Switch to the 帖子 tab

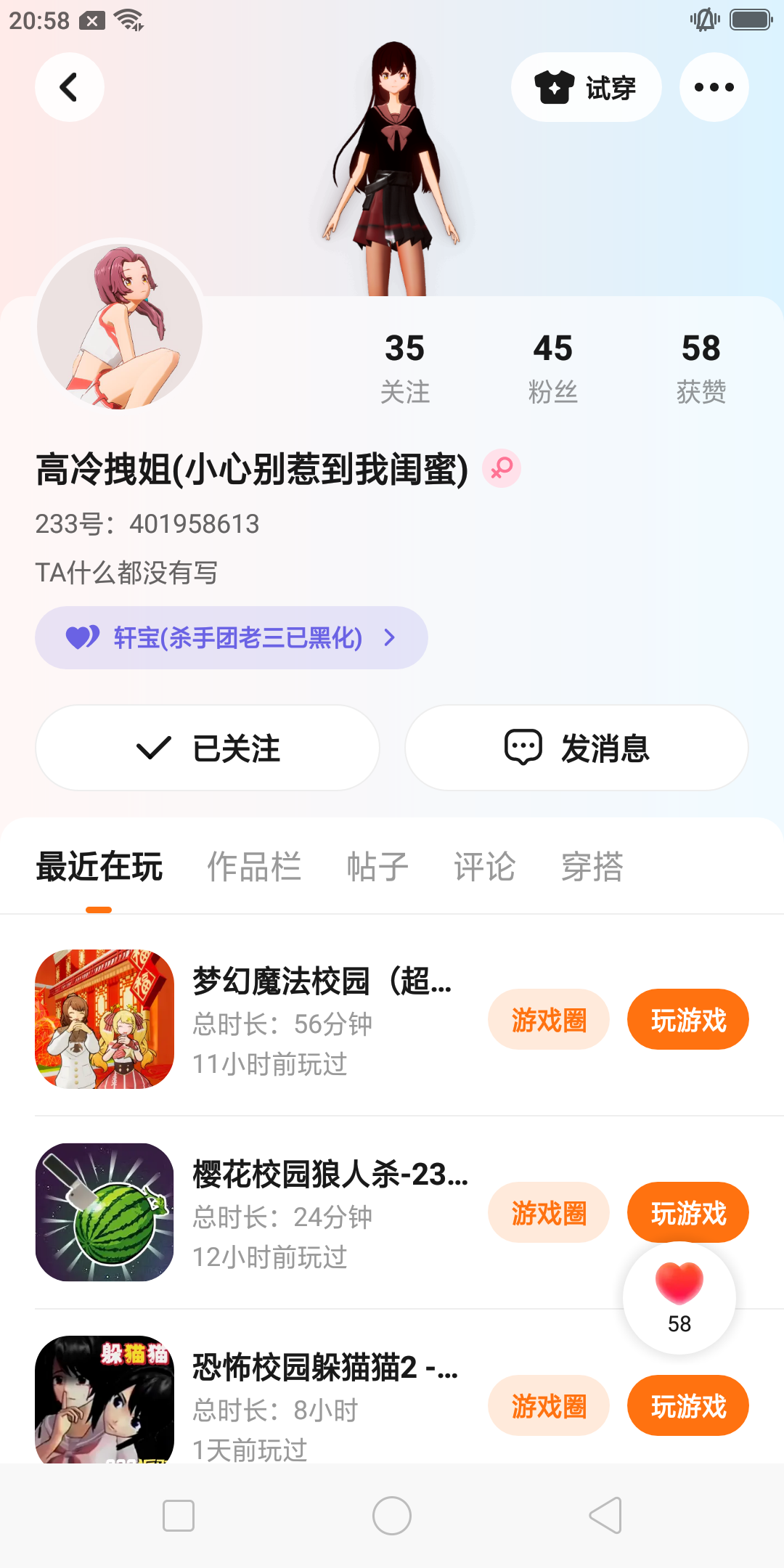[377, 867]
